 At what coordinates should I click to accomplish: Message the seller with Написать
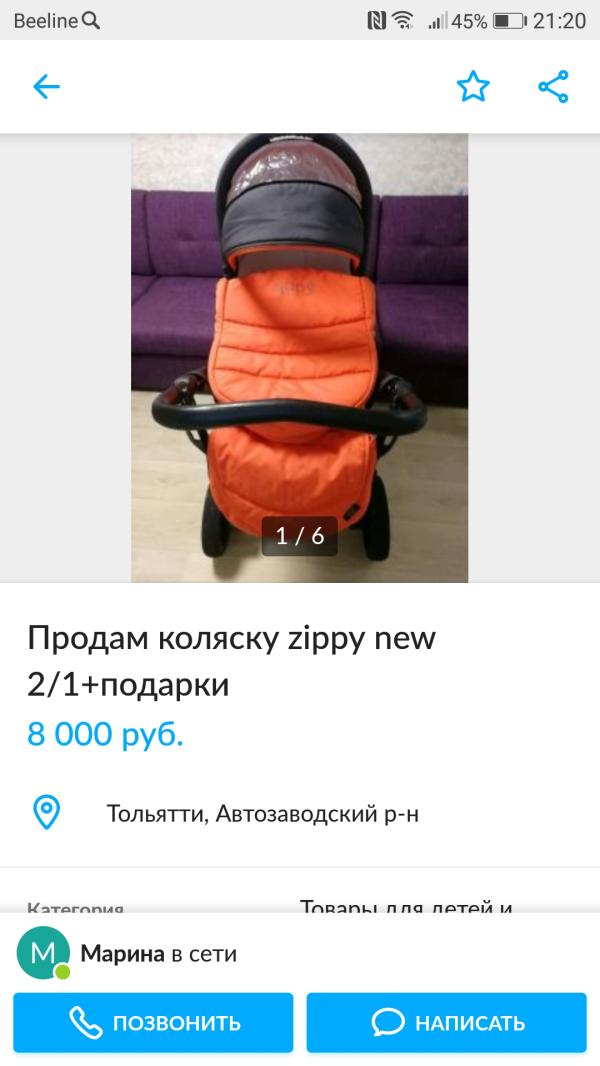[446, 1022]
